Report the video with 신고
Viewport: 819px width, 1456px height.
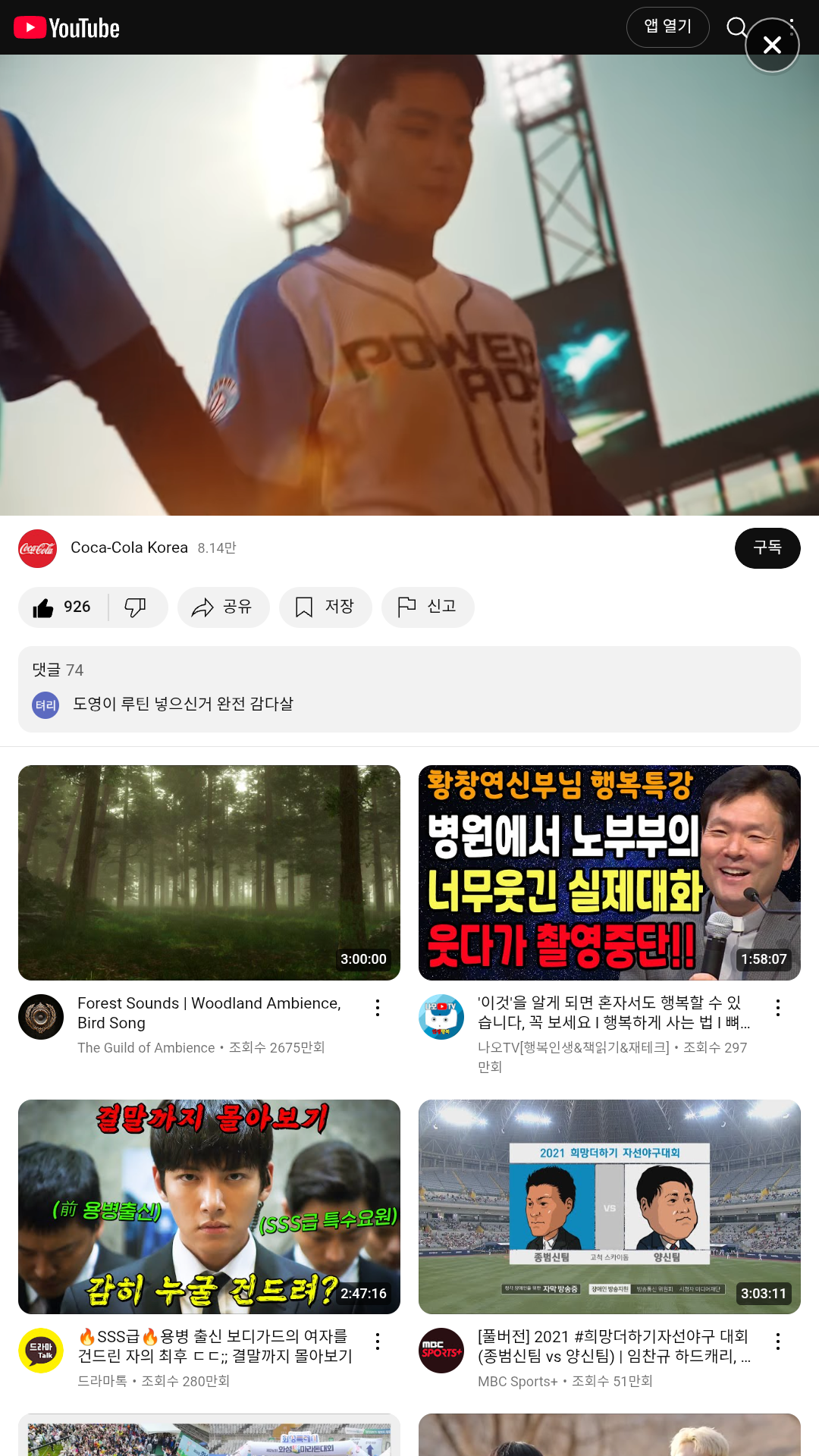[428, 607]
